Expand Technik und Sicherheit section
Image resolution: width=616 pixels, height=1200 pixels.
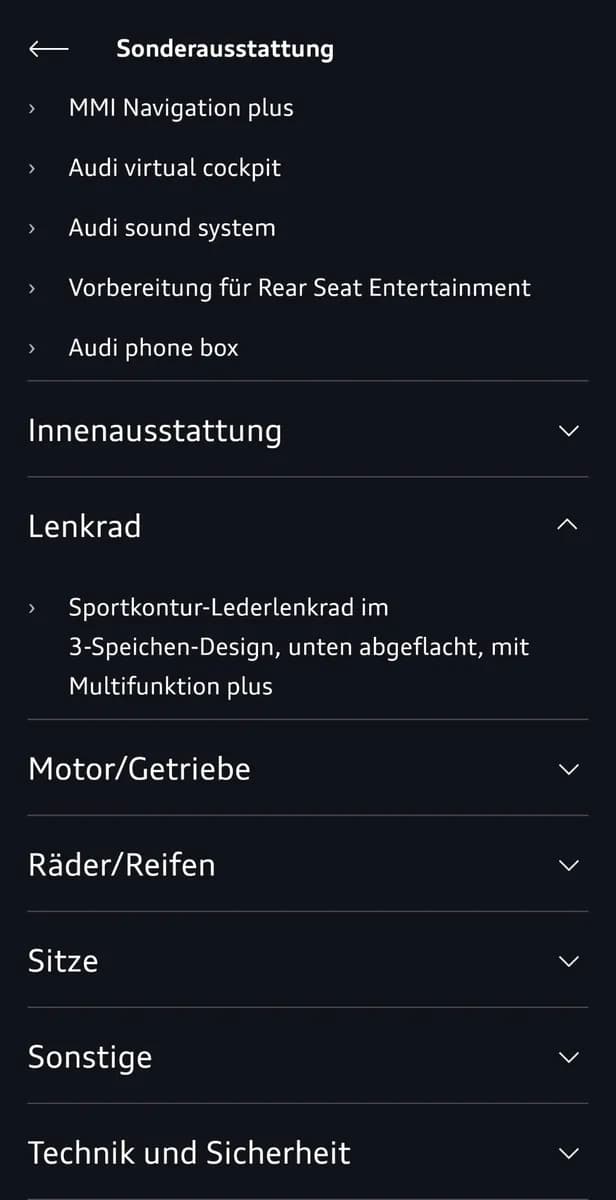(308, 1152)
